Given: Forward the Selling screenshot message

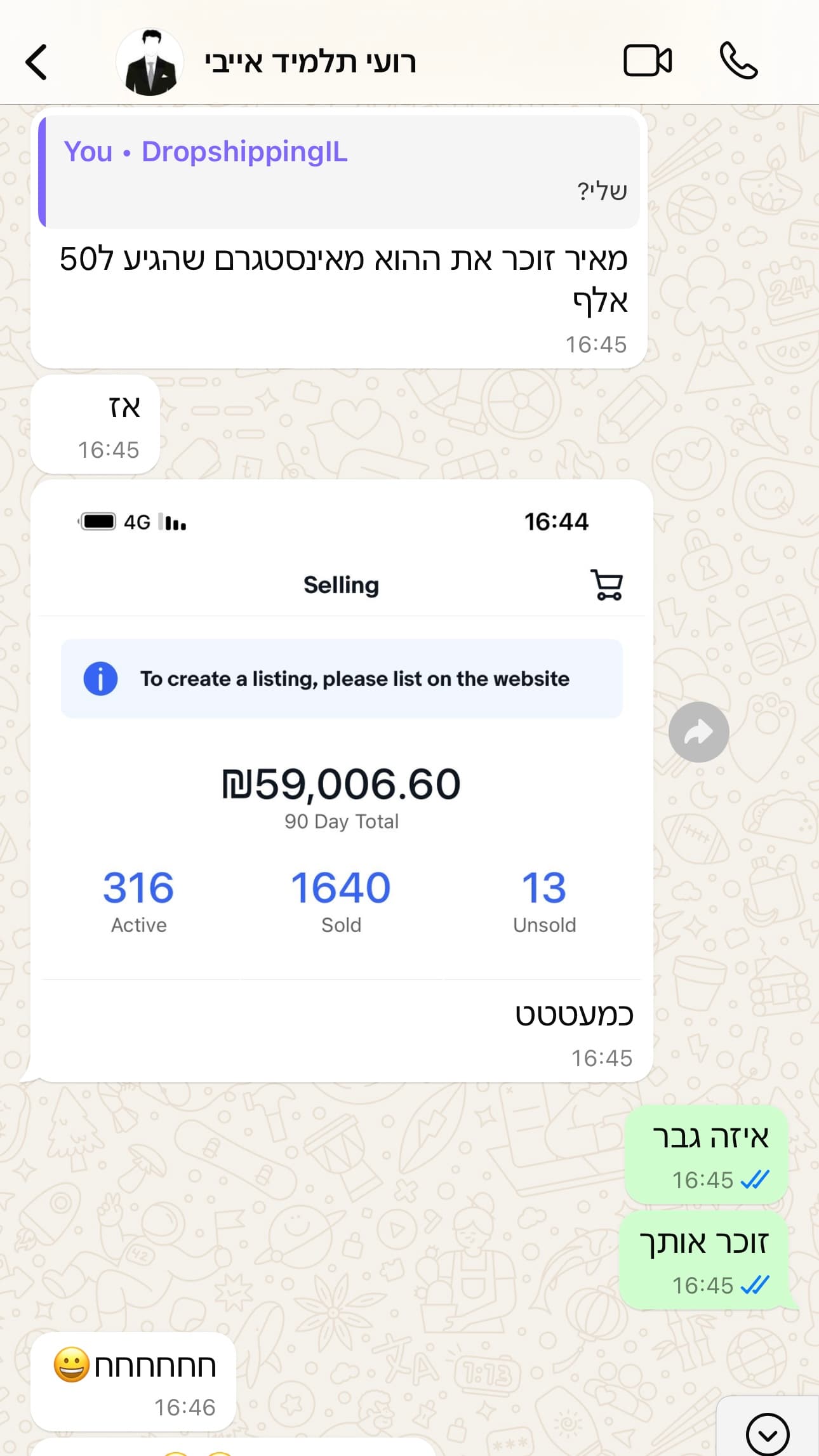Looking at the screenshot, I should pos(698,732).
